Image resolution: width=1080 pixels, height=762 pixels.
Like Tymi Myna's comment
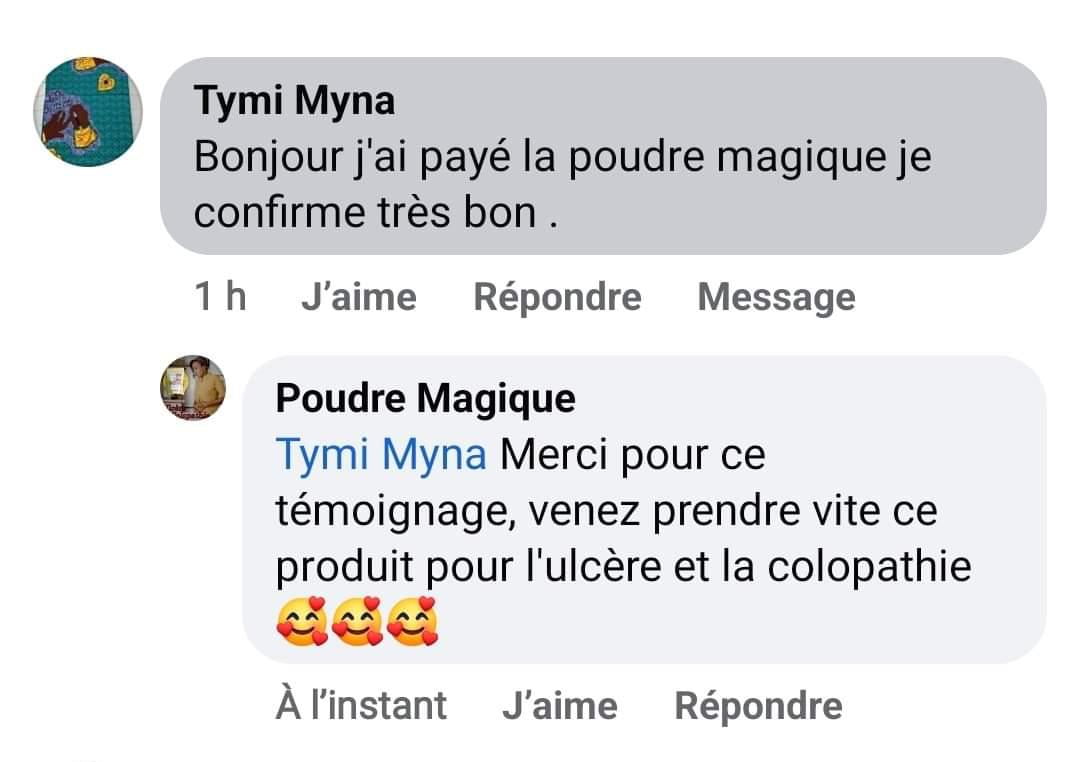click(x=358, y=297)
